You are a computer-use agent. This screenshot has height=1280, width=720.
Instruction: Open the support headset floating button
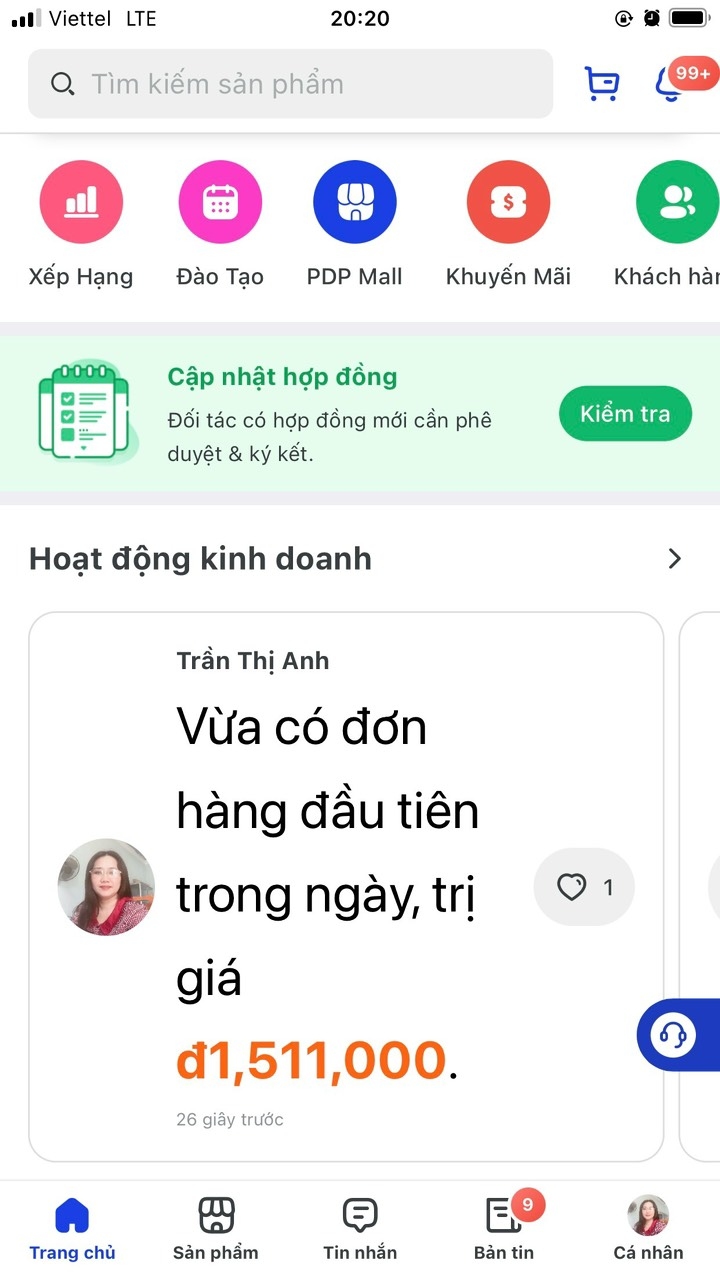pyautogui.click(x=674, y=1035)
